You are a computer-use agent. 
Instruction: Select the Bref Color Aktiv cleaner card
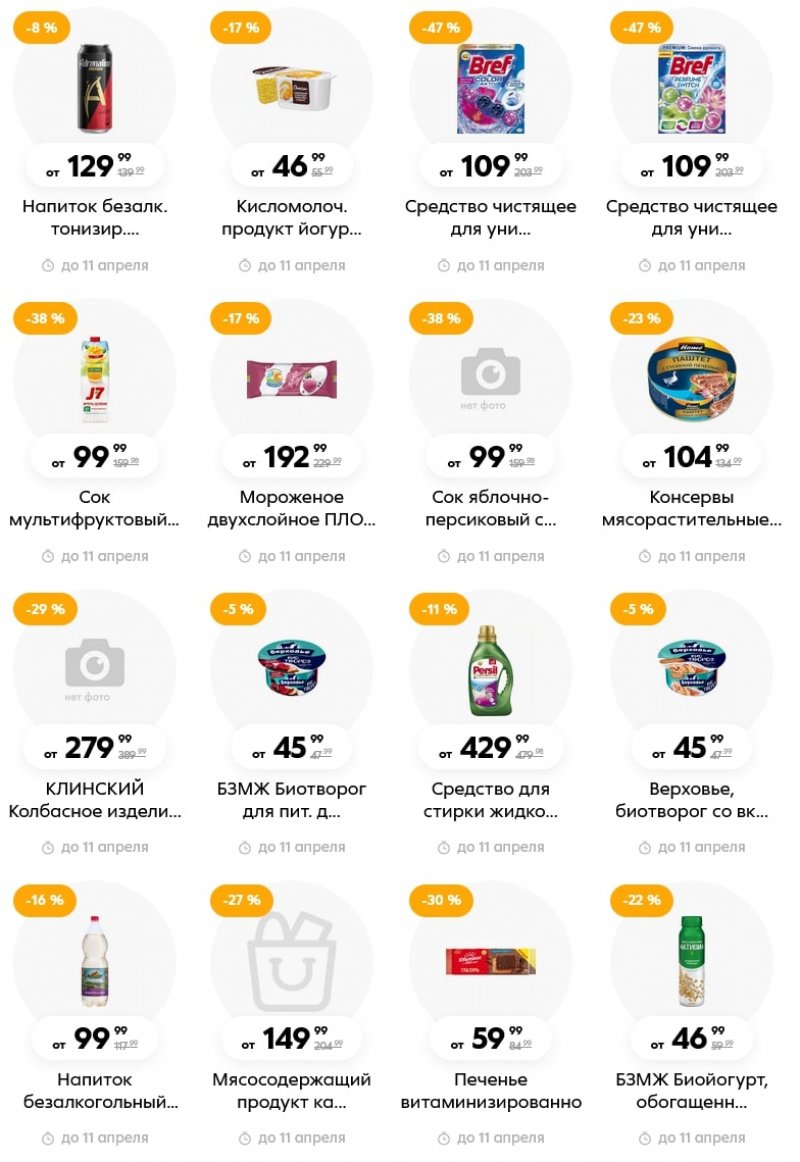coord(490,88)
